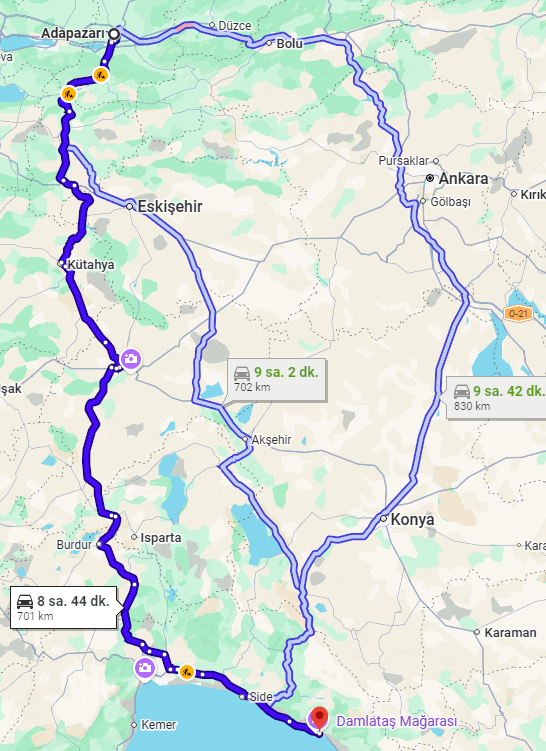Open the roadwork warning icon near Side
546x751 pixels.
[x=186, y=672]
